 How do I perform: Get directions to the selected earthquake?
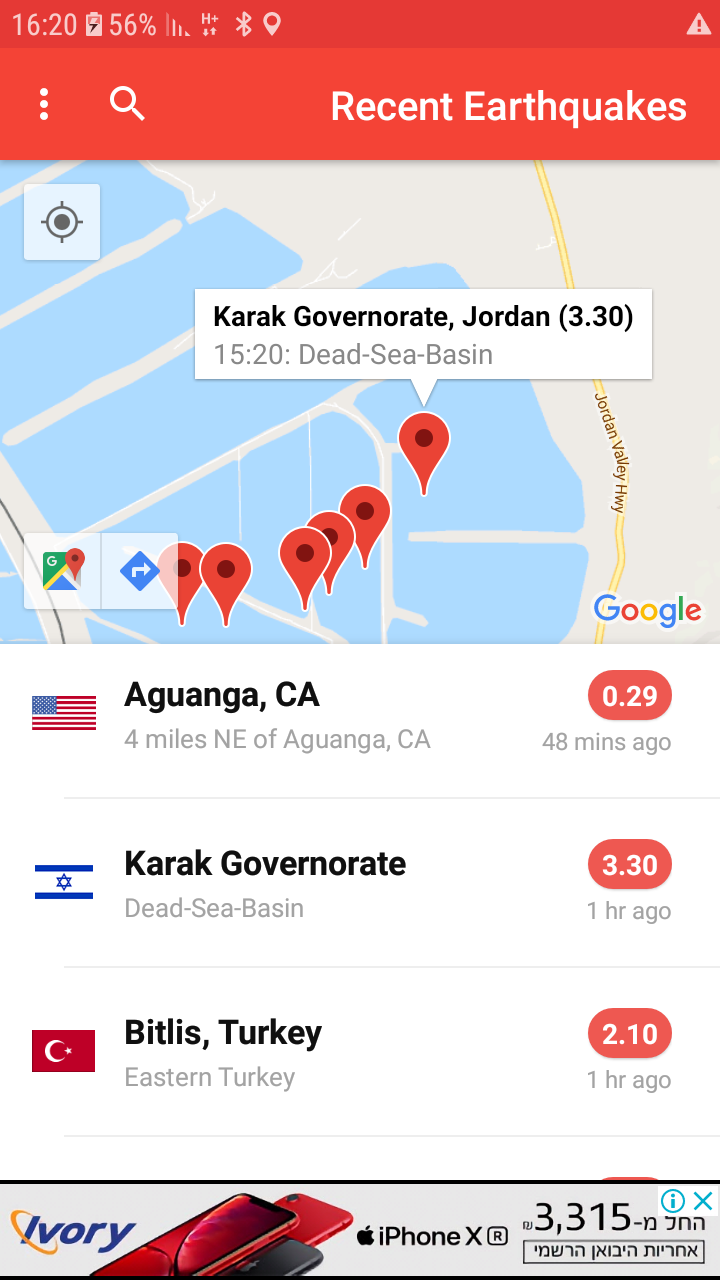[139, 571]
